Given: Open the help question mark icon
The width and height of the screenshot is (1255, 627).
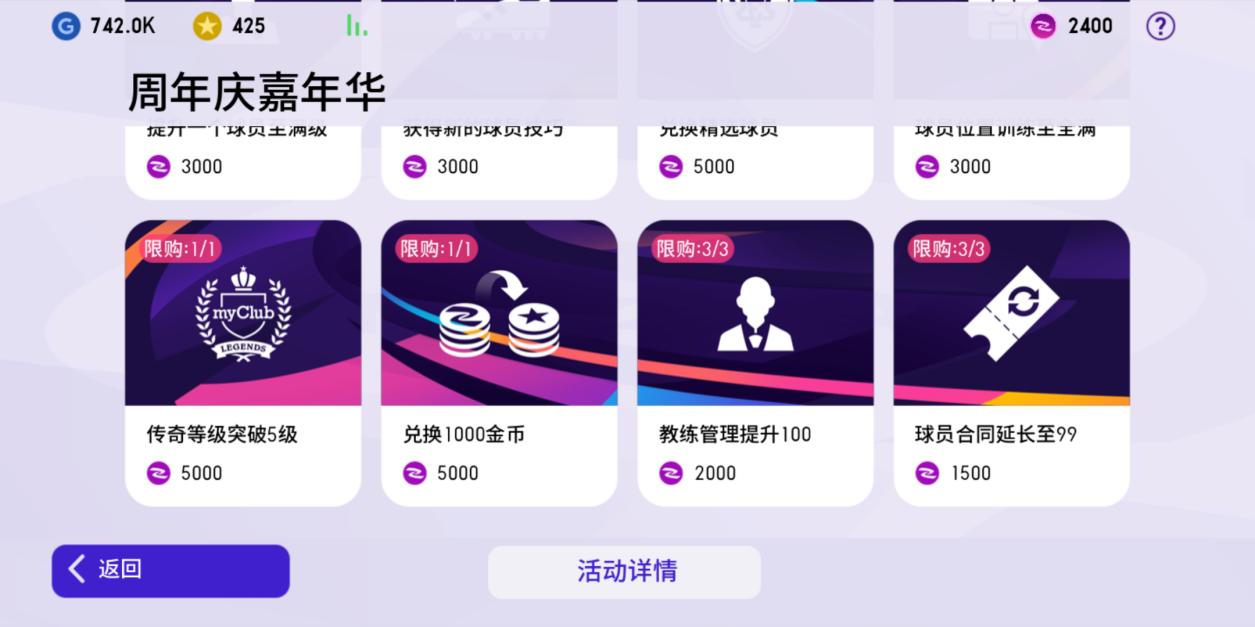Looking at the screenshot, I should [1160, 26].
